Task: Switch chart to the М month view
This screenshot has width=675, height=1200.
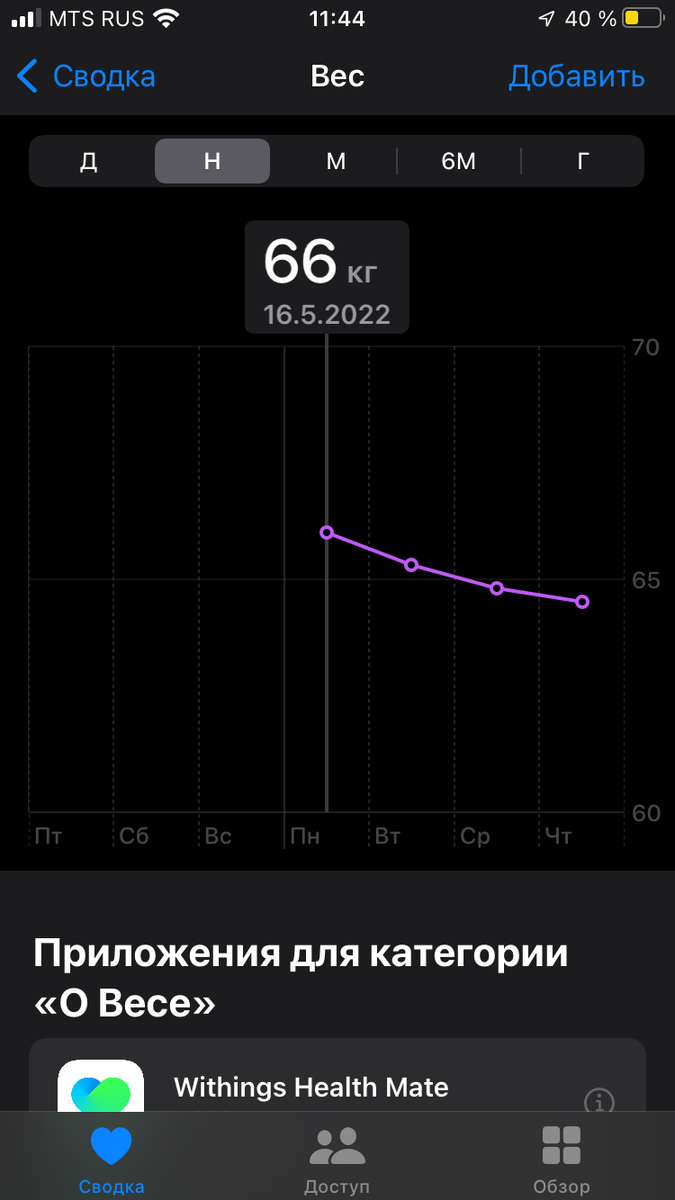Action: pos(336,161)
